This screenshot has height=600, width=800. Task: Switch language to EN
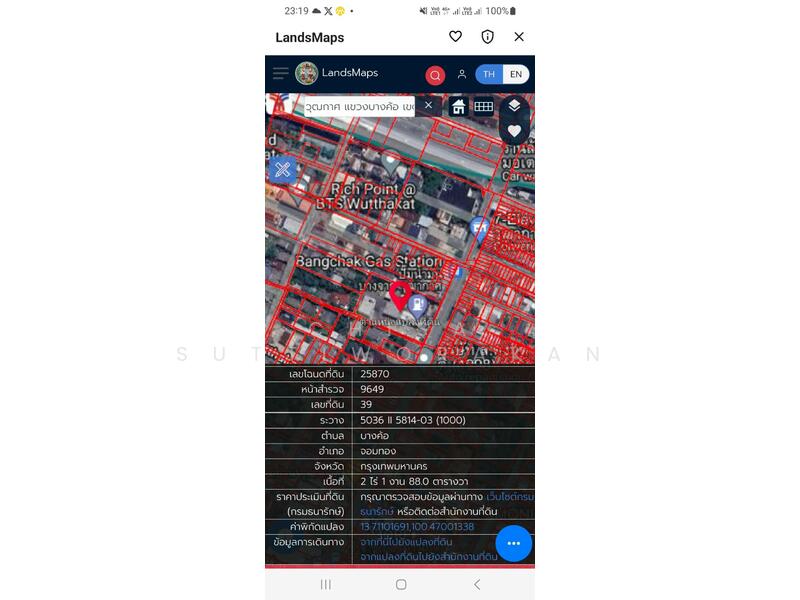(515, 74)
